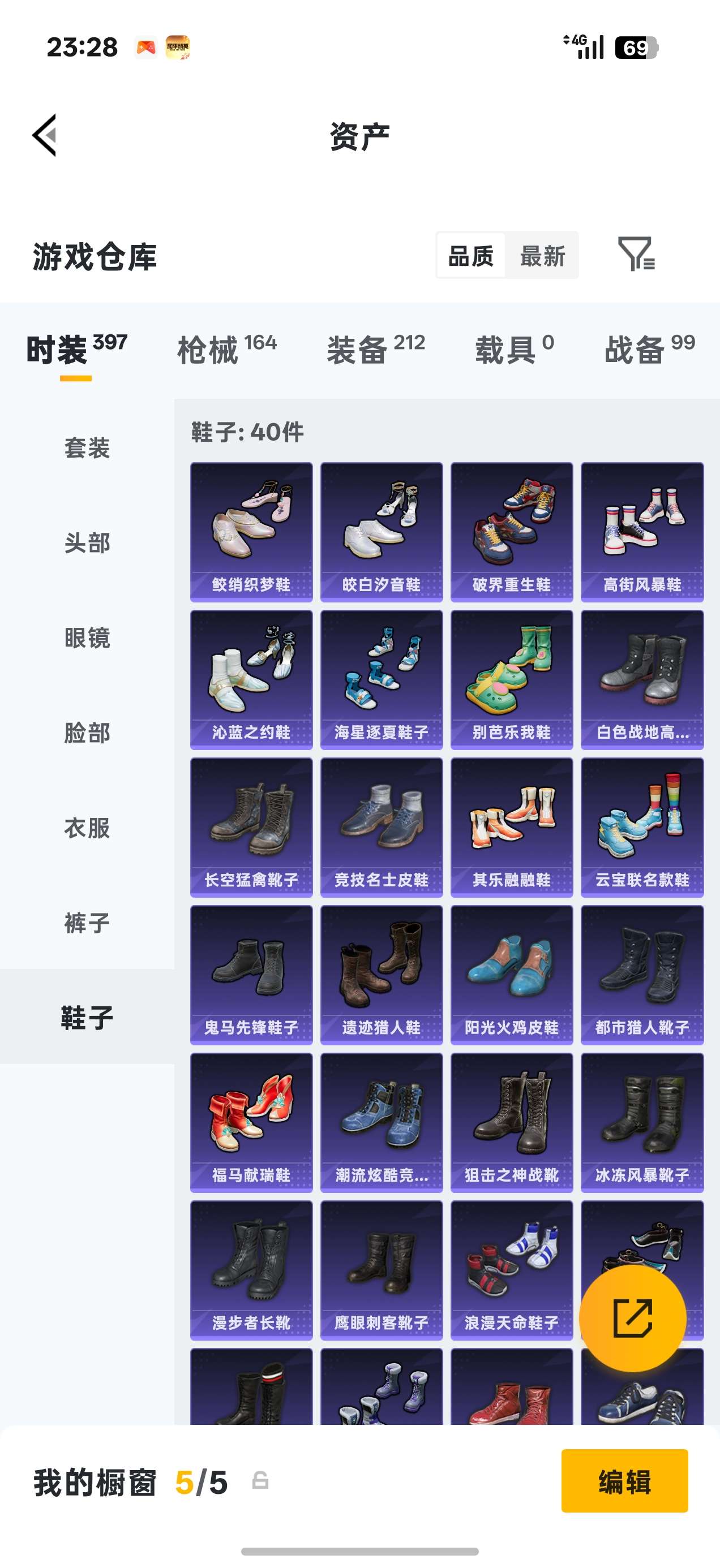
Task: View the 破界重生鞋 item
Action: (x=512, y=532)
